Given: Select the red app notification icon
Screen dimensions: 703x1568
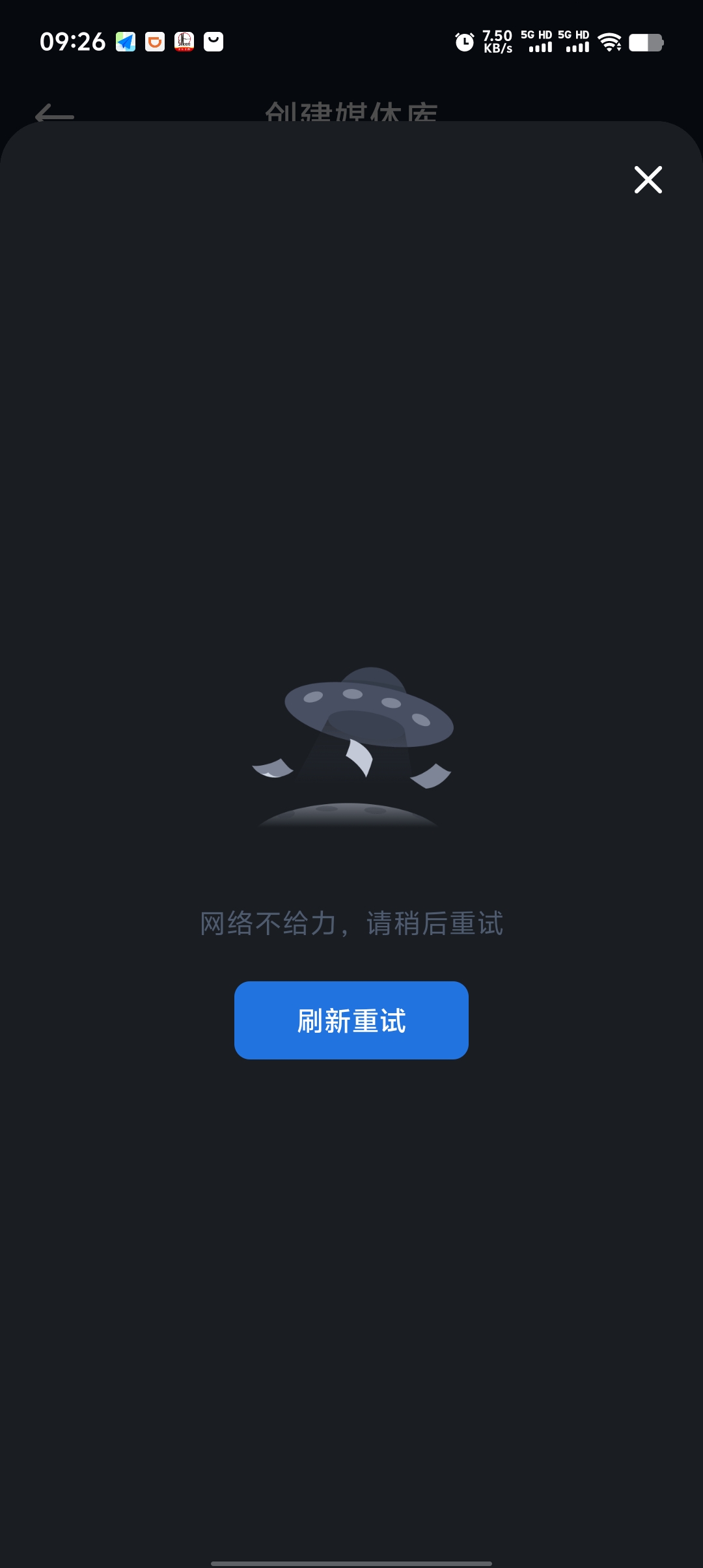Looking at the screenshot, I should [x=184, y=43].
